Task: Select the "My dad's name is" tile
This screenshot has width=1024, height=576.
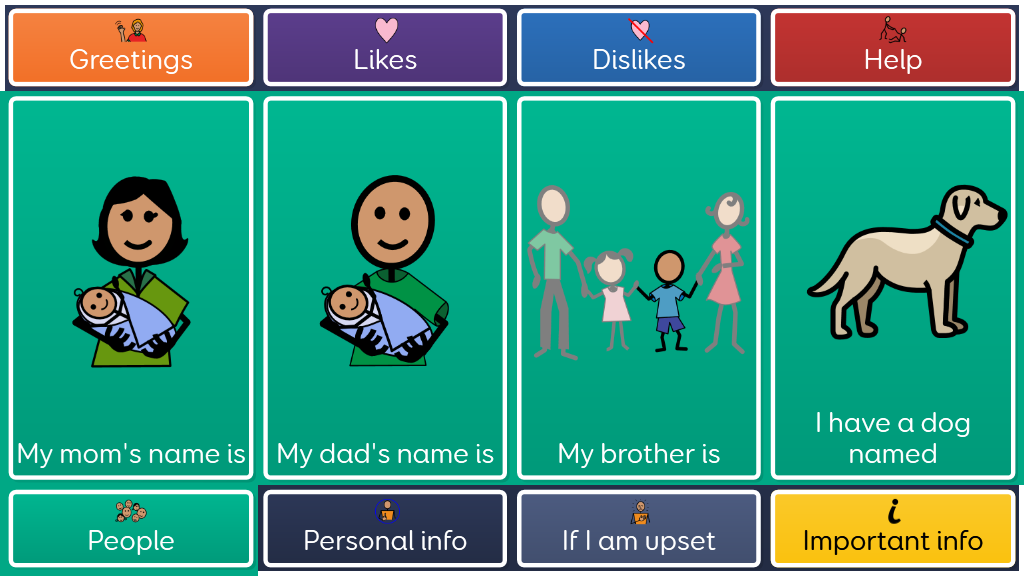Action: click(385, 288)
